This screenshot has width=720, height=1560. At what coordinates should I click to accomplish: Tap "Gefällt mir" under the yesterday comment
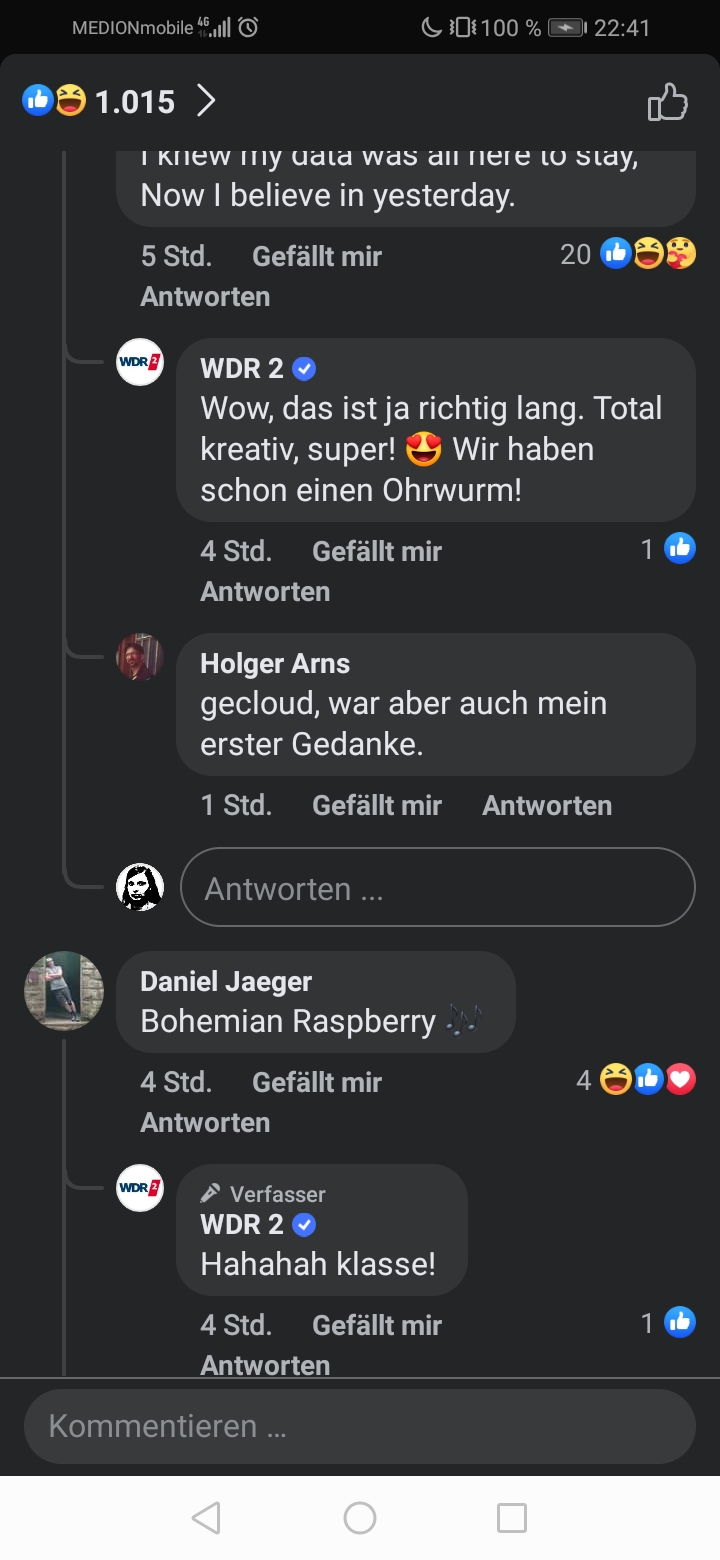[316, 256]
